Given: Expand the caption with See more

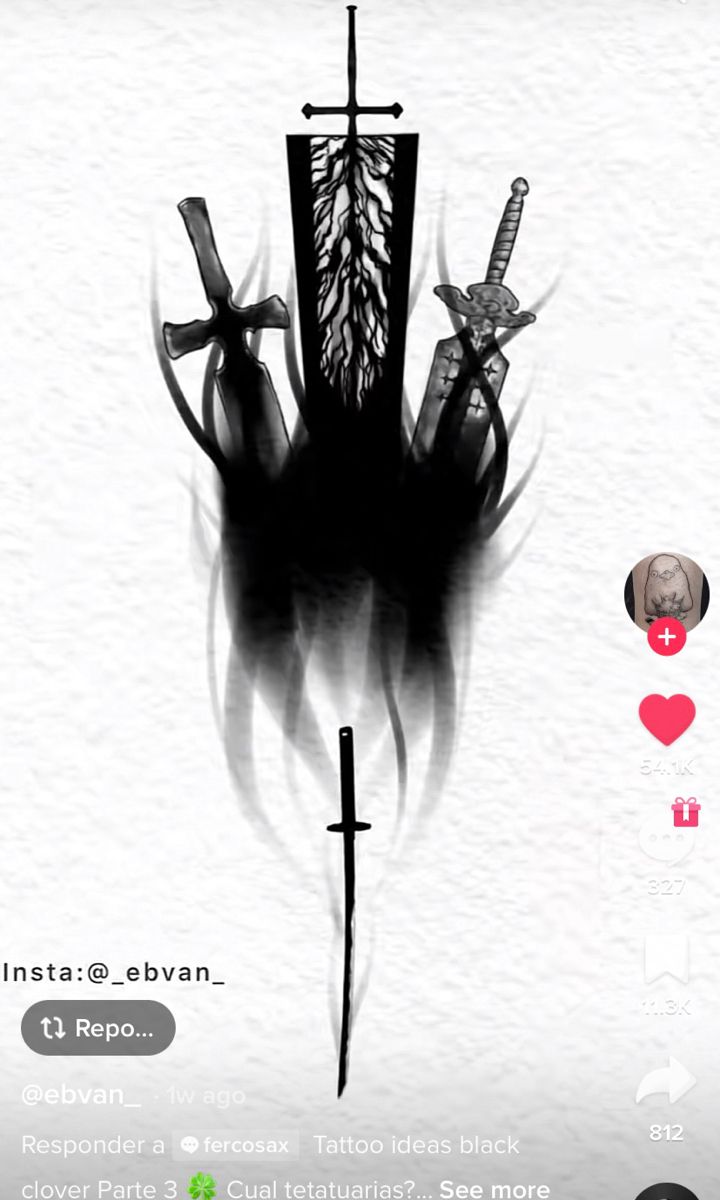Looking at the screenshot, I should (x=494, y=1189).
